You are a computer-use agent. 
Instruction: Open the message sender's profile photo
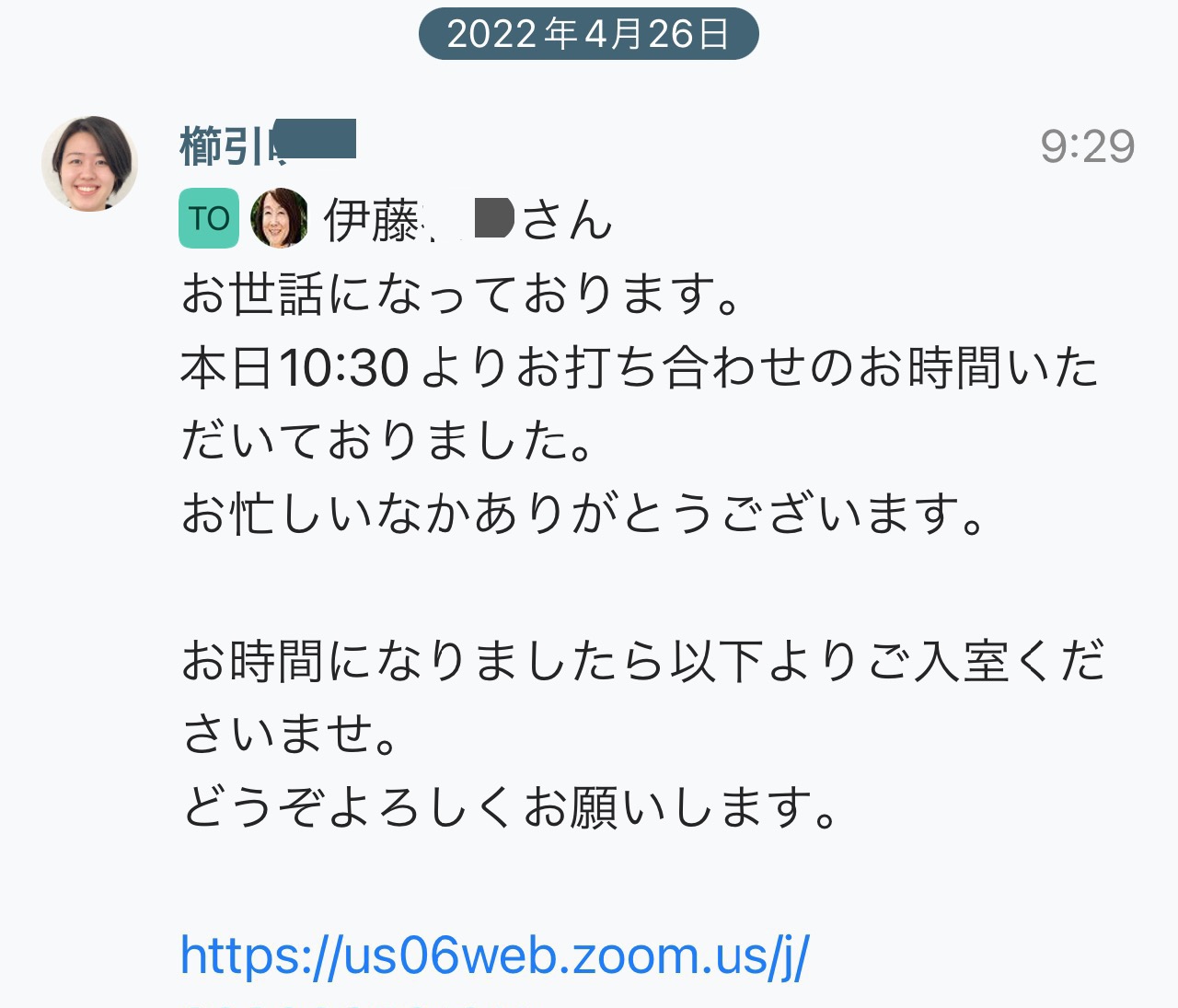(90, 164)
